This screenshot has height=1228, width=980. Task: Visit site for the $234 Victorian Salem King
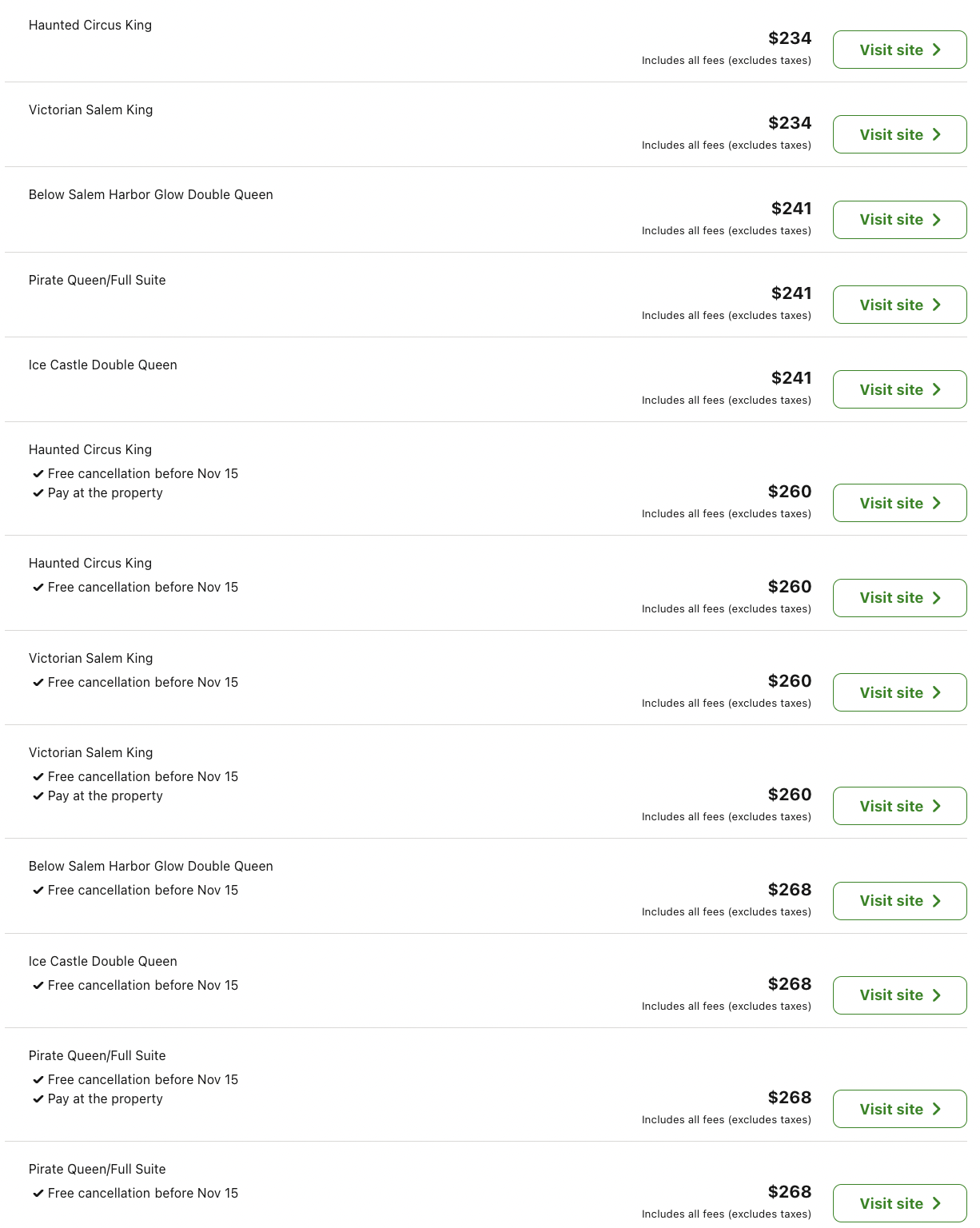(x=899, y=134)
